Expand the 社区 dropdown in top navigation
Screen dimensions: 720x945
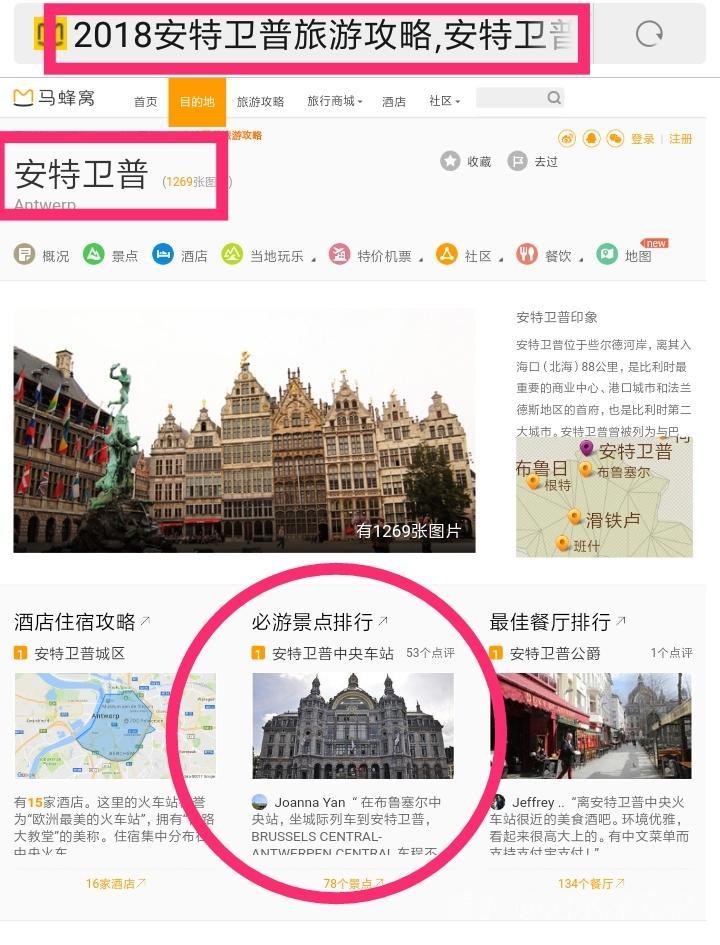tap(444, 101)
